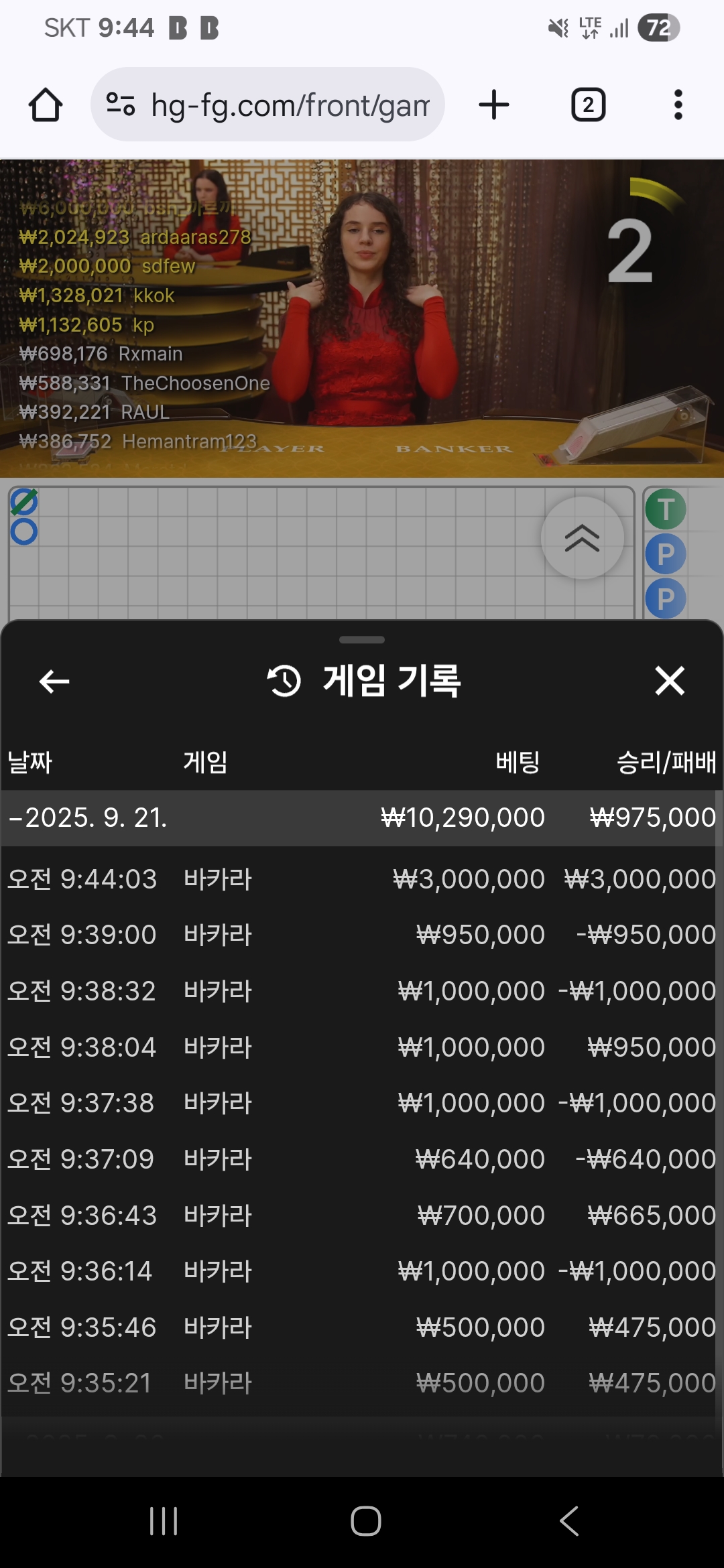Screen dimensions: 724x1568
Task: Open the 9:36:14 game record
Action: pos(361,1271)
